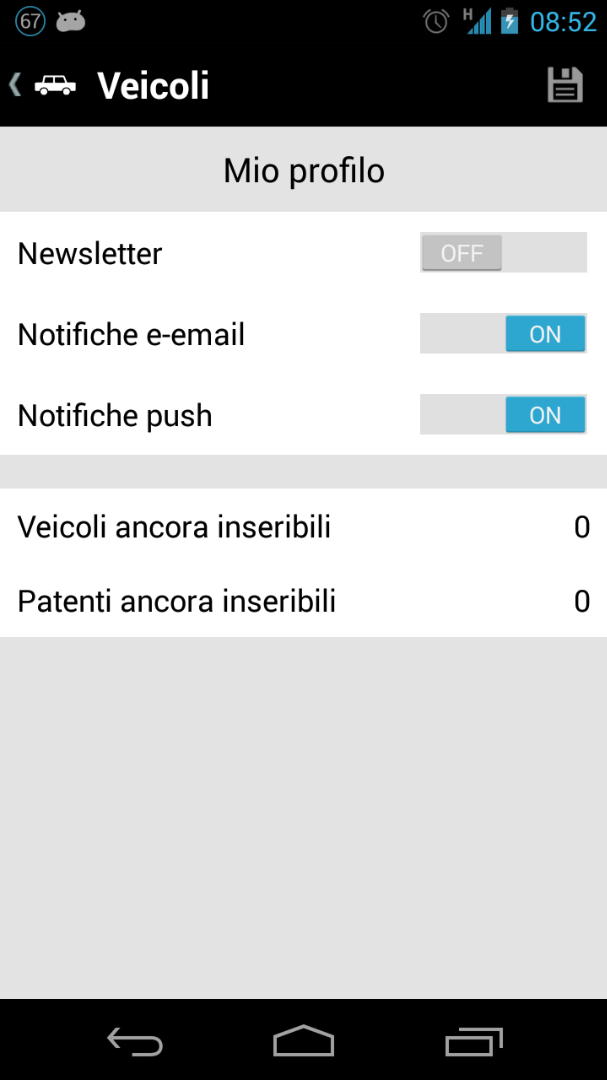Enable the Newsletter switch
This screenshot has height=1080, width=607.
pos(503,253)
